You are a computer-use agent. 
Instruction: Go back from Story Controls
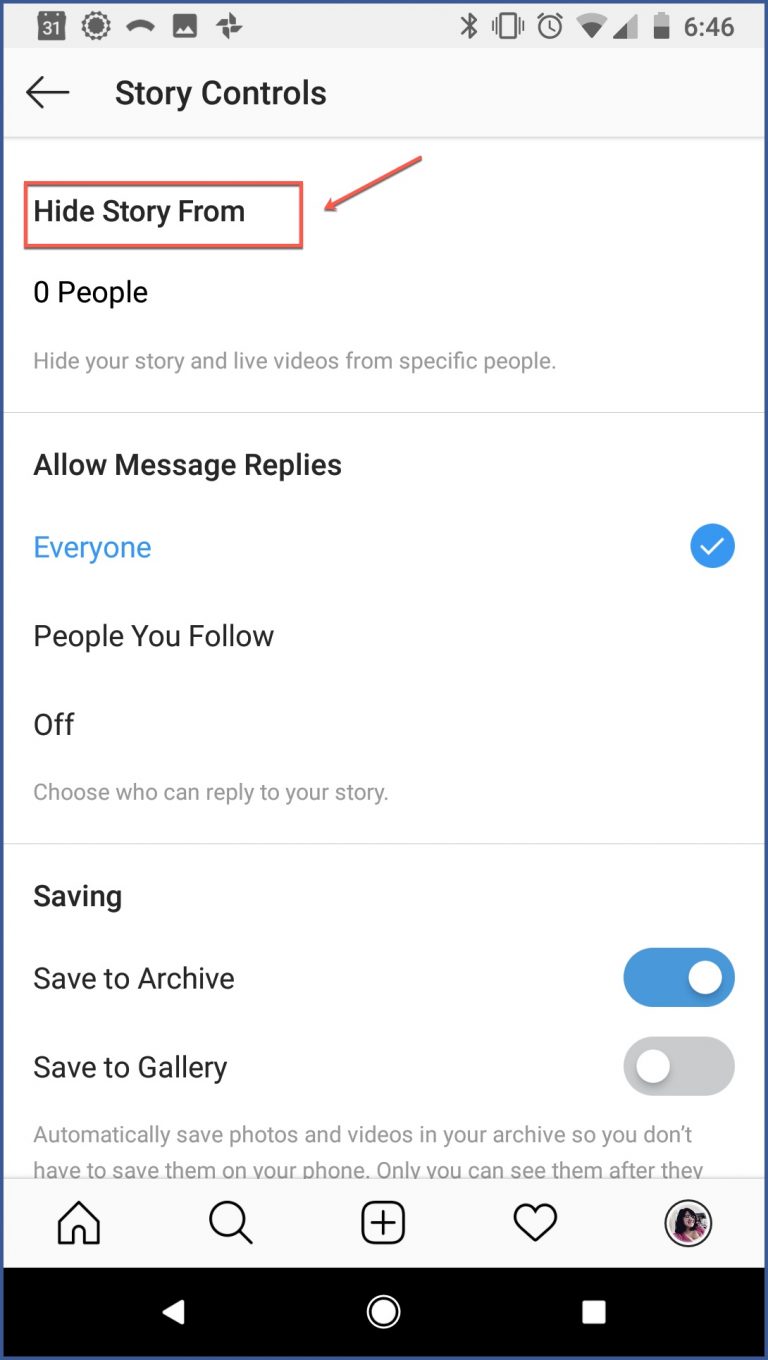pyautogui.click(x=48, y=93)
